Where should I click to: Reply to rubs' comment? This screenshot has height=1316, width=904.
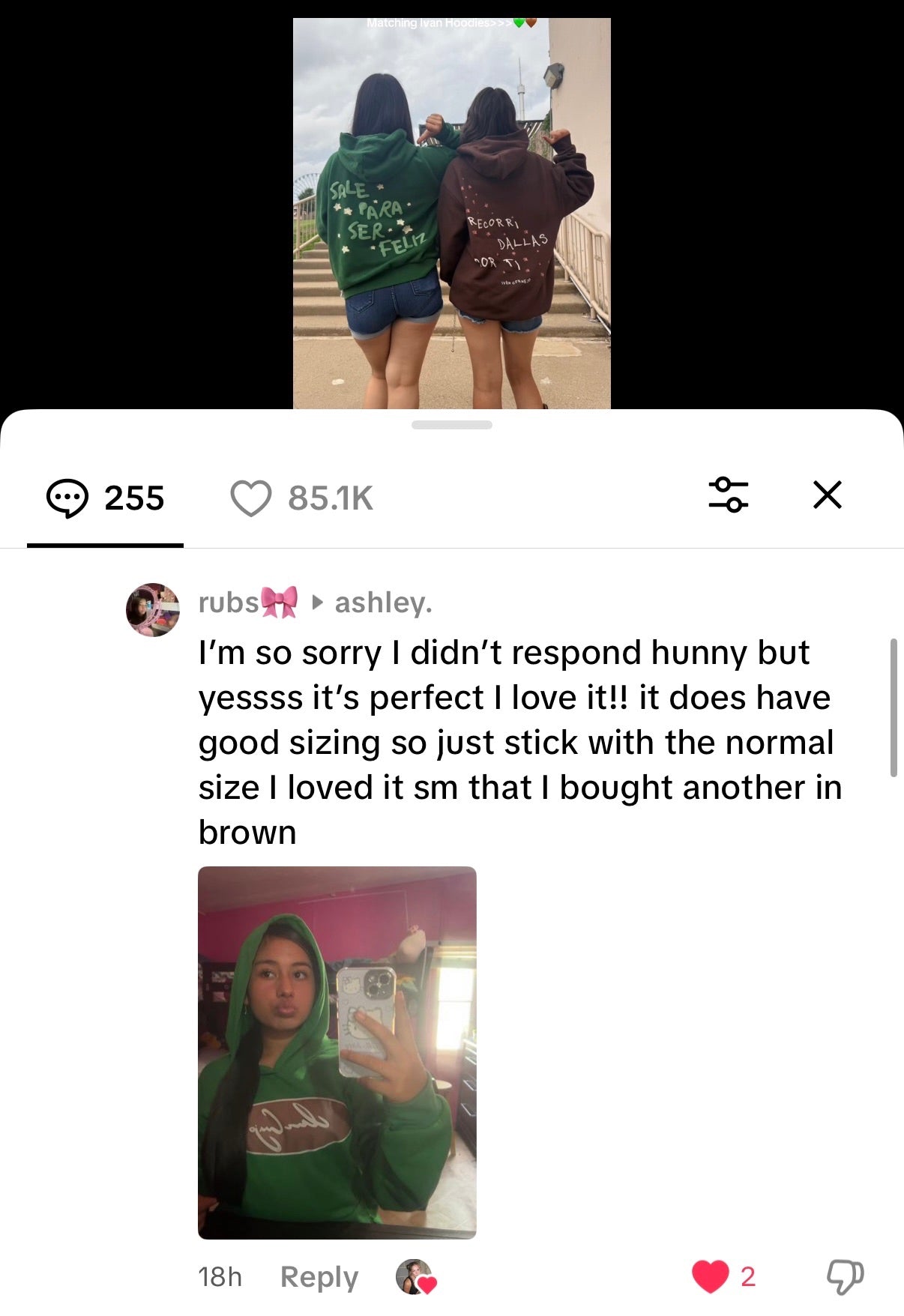(x=319, y=1276)
